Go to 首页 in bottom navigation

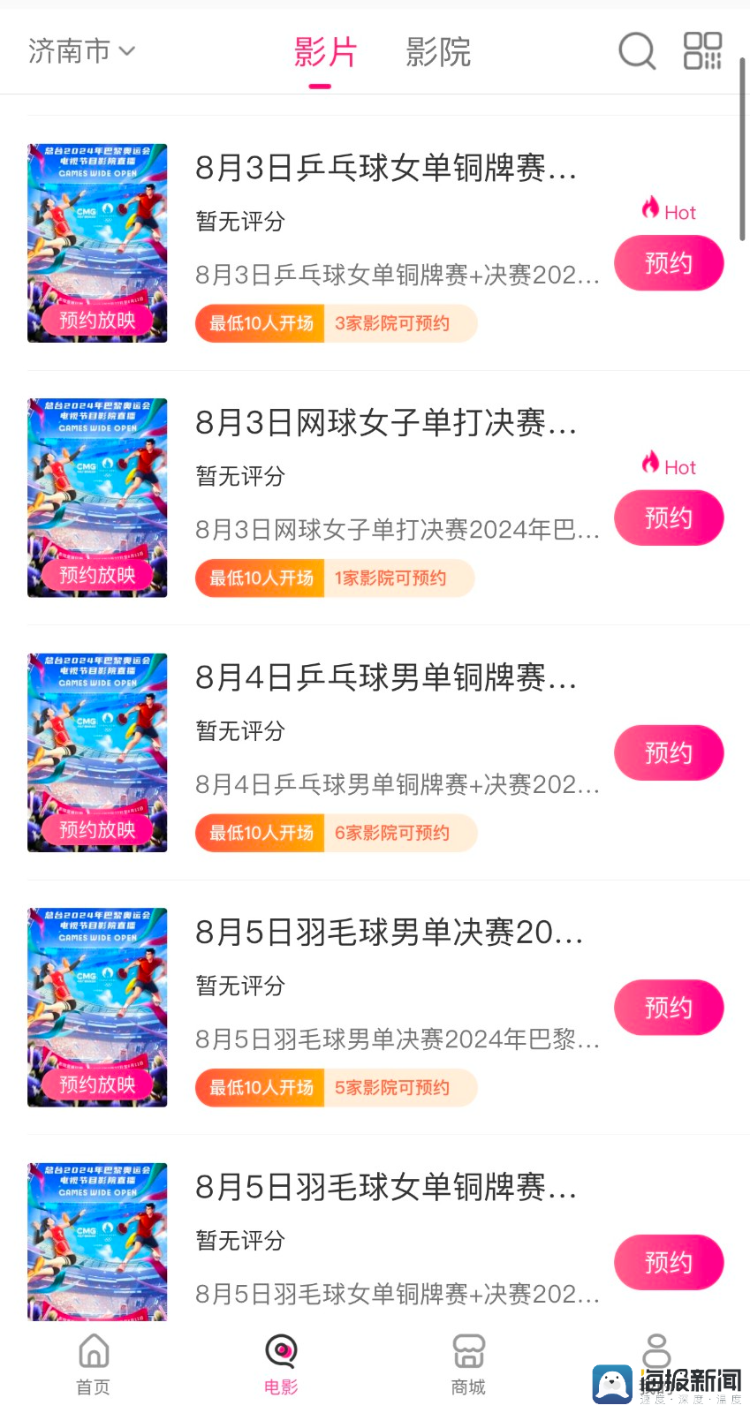93,1365
